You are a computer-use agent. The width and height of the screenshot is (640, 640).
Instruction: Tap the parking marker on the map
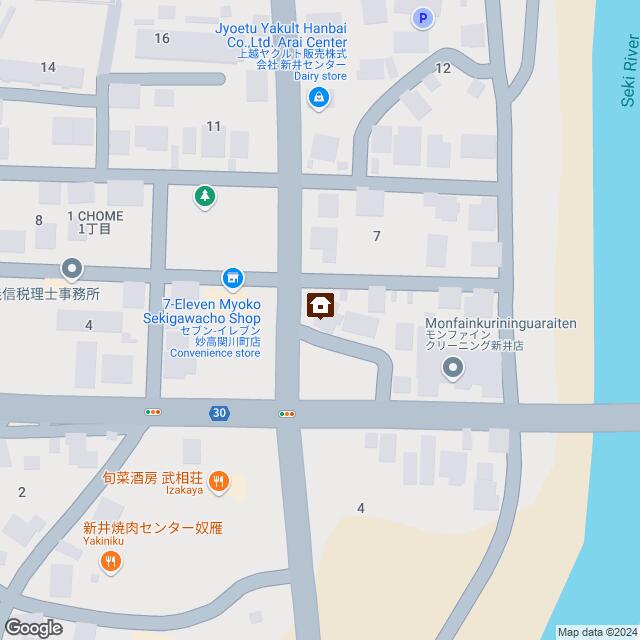[x=423, y=17]
